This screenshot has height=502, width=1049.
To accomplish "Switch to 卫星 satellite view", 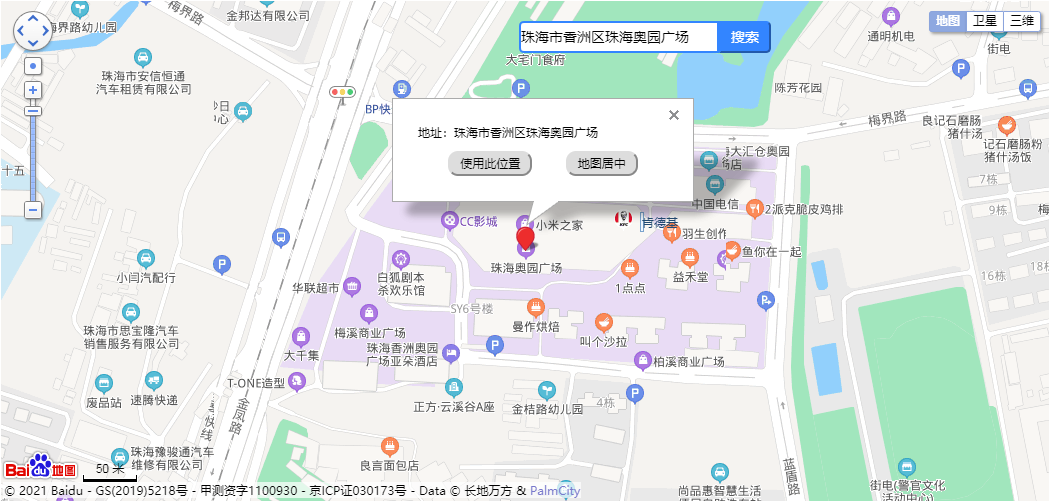I will pyautogui.click(x=985, y=21).
